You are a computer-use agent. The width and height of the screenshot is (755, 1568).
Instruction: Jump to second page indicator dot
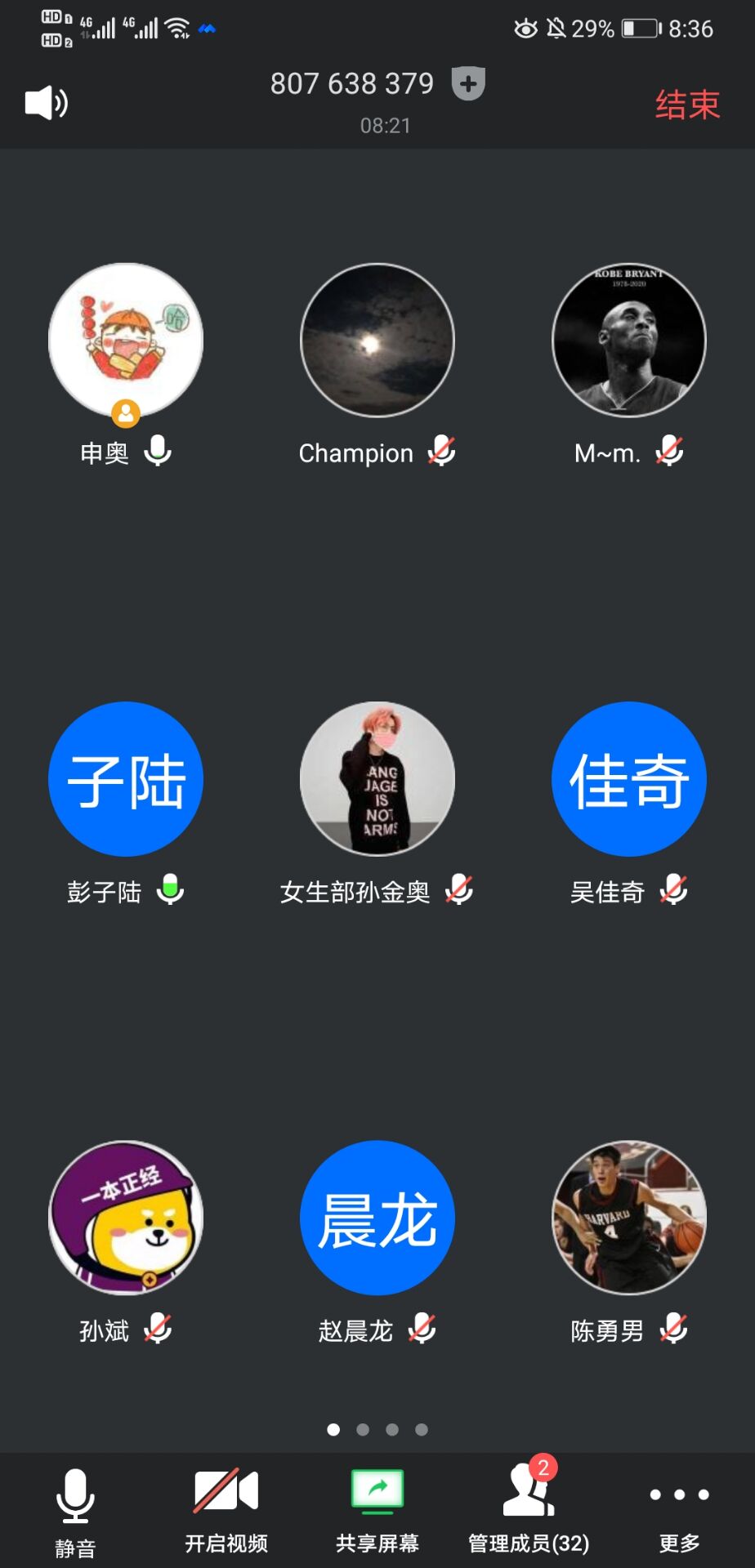tap(363, 1429)
